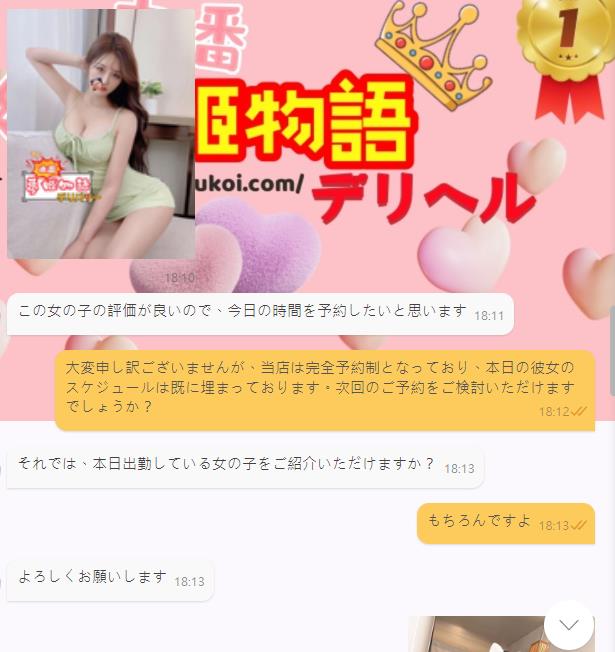The height and width of the screenshot is (652, 615).
Task: Open the photo sent at 18:10
Action: [101, 134]
